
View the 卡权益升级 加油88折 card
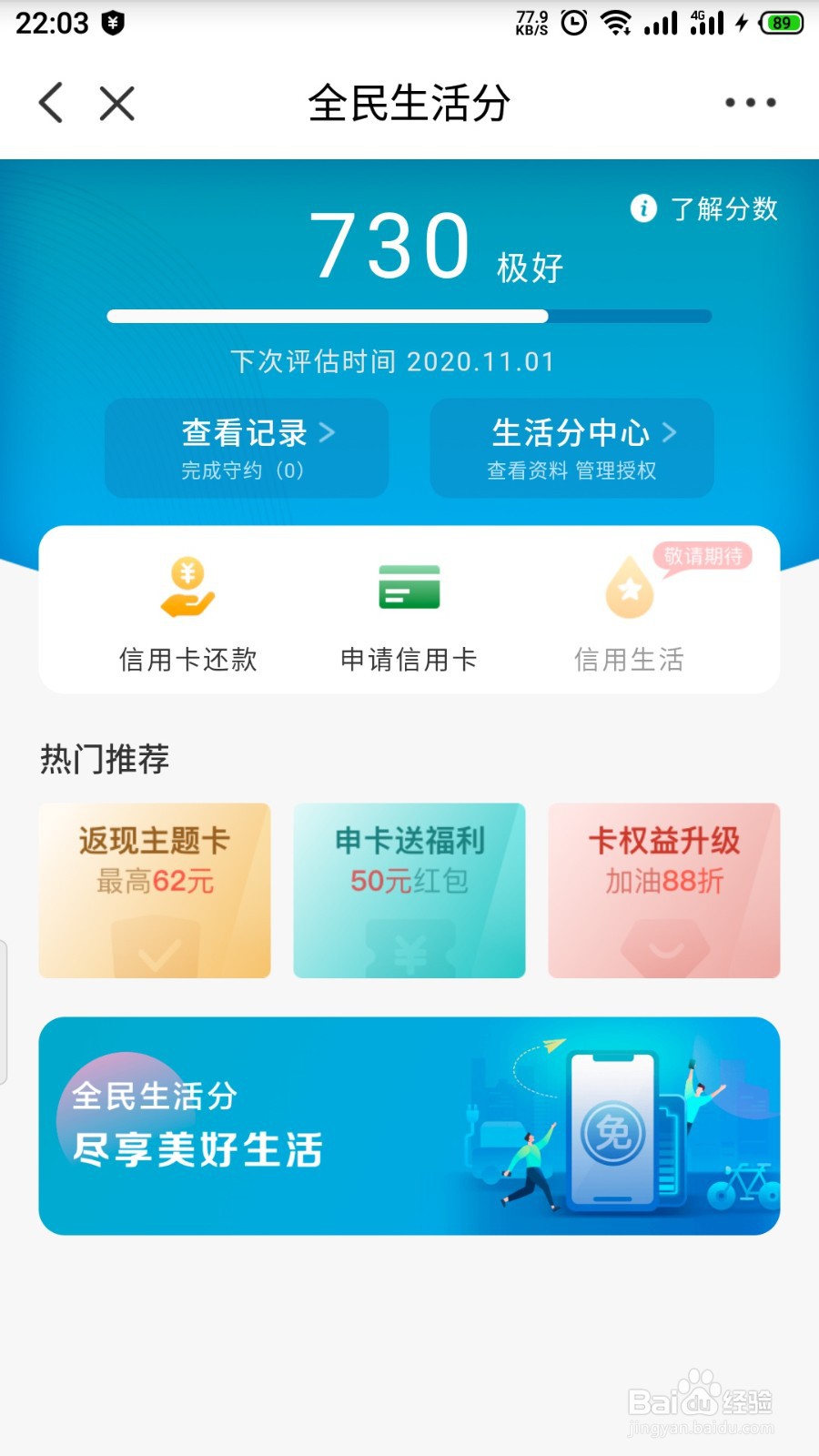(664, 890)
